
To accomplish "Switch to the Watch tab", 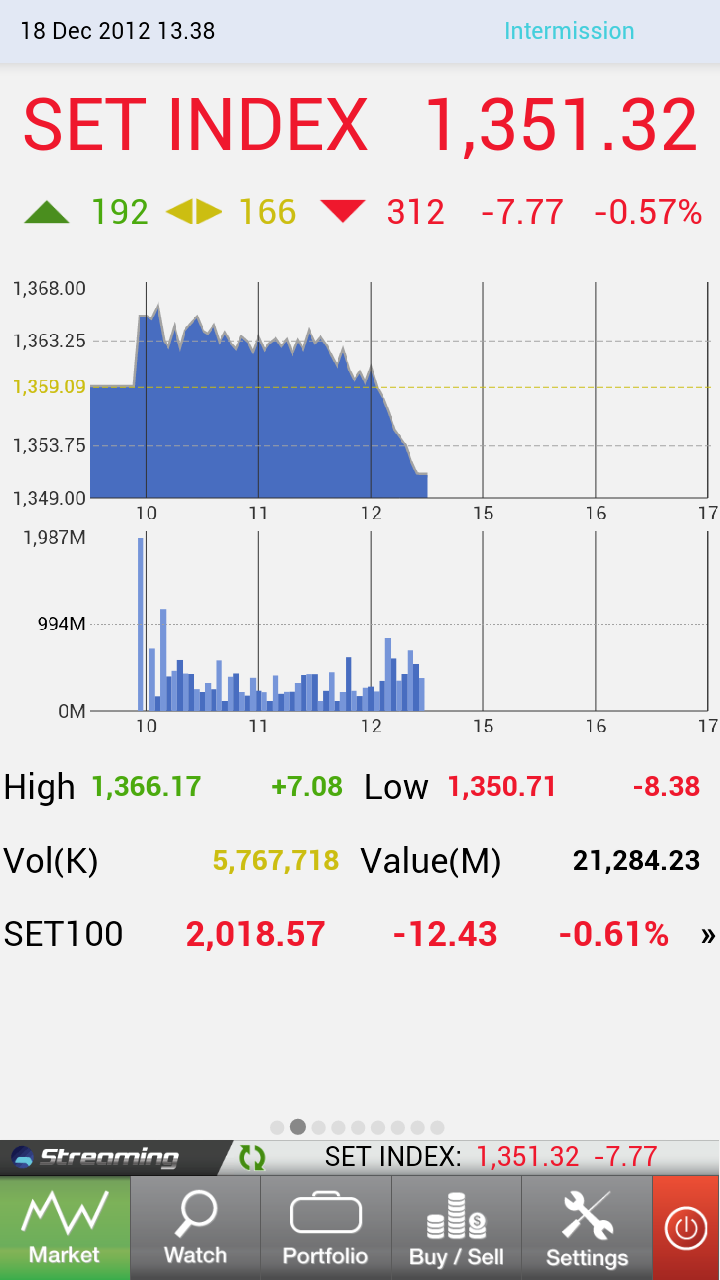I will tap(196, 1228).
